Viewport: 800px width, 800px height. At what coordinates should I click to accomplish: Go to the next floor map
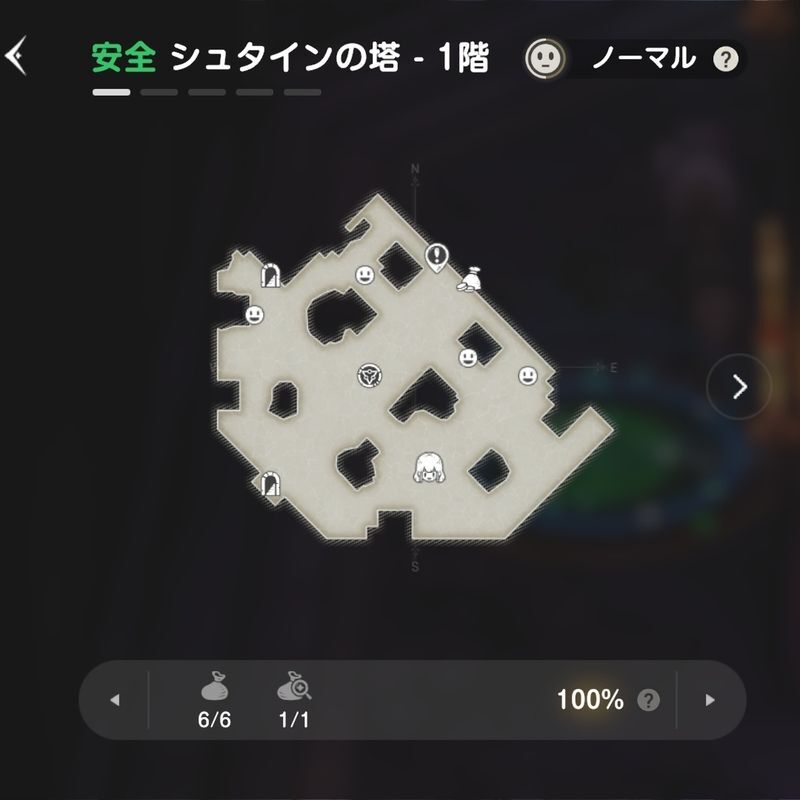point(739,387)
